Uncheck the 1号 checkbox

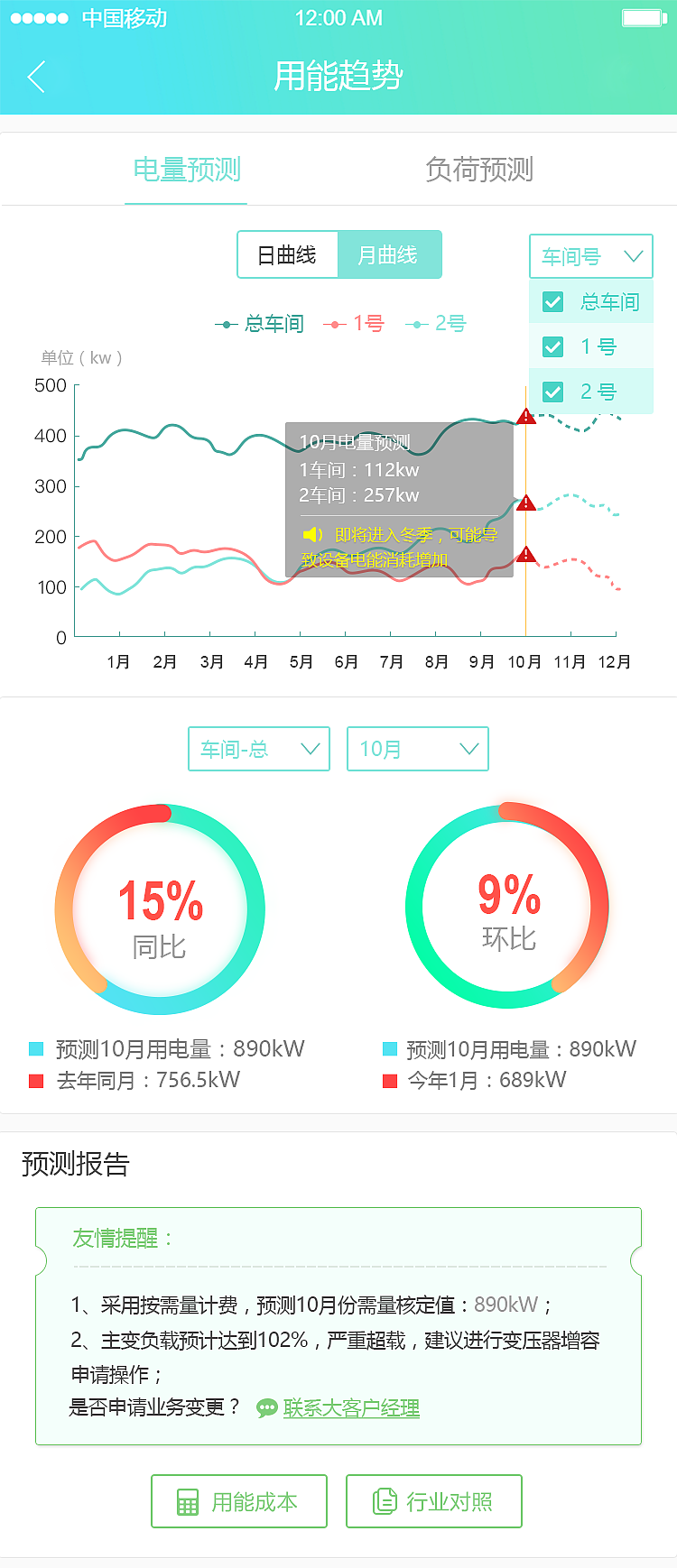[x=552, y=346]
